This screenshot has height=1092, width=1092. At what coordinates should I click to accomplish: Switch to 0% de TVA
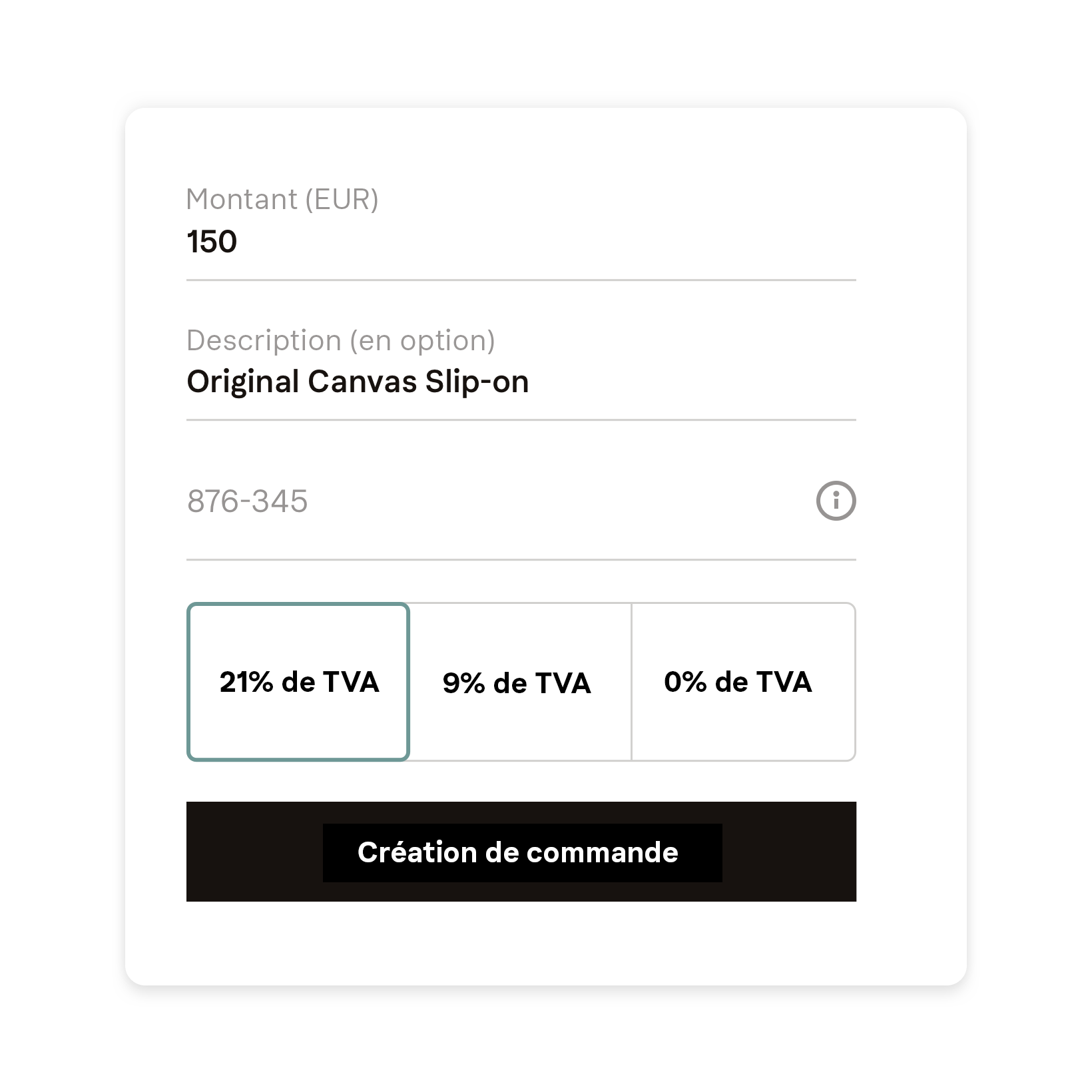point(738,682)
